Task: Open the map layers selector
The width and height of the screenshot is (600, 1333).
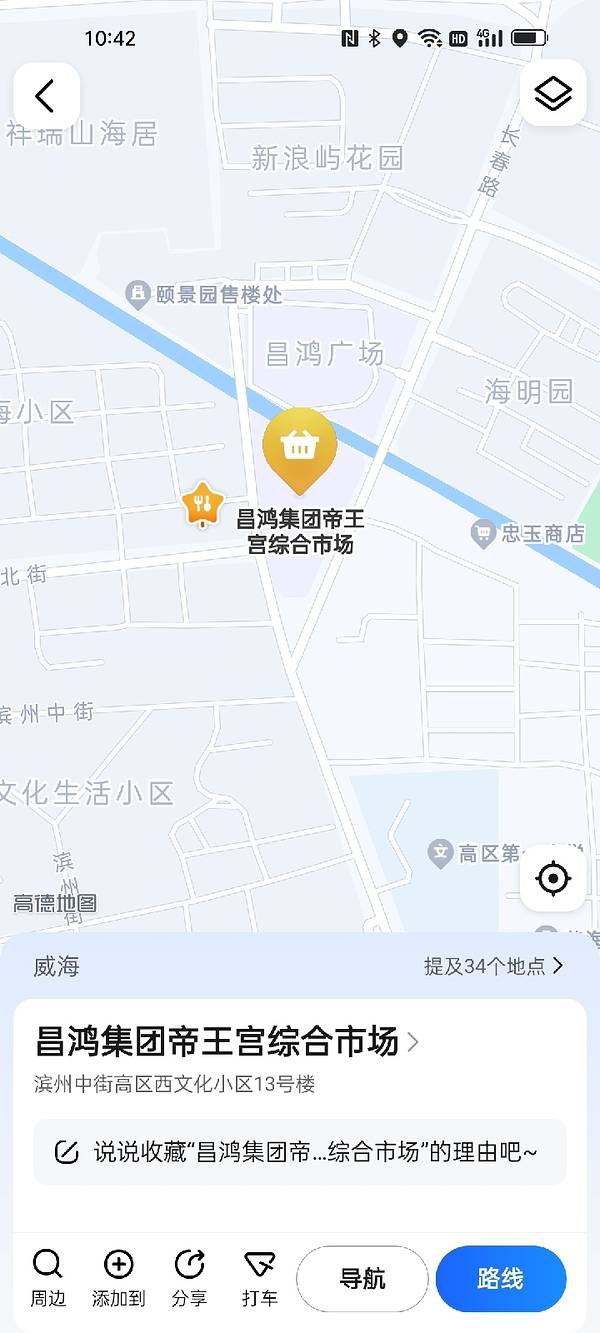Action: (x=553, y=94)
